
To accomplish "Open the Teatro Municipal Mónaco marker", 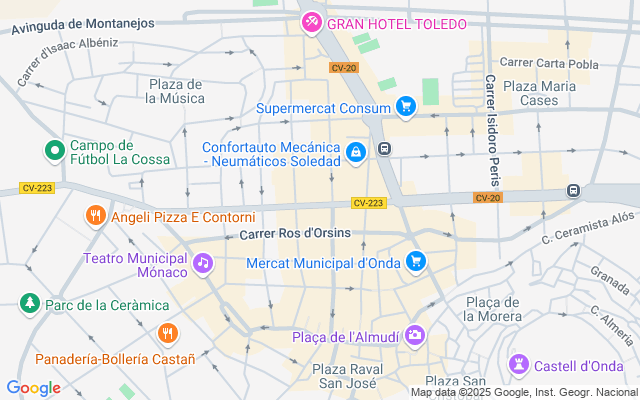I will [x=203, y=263].
